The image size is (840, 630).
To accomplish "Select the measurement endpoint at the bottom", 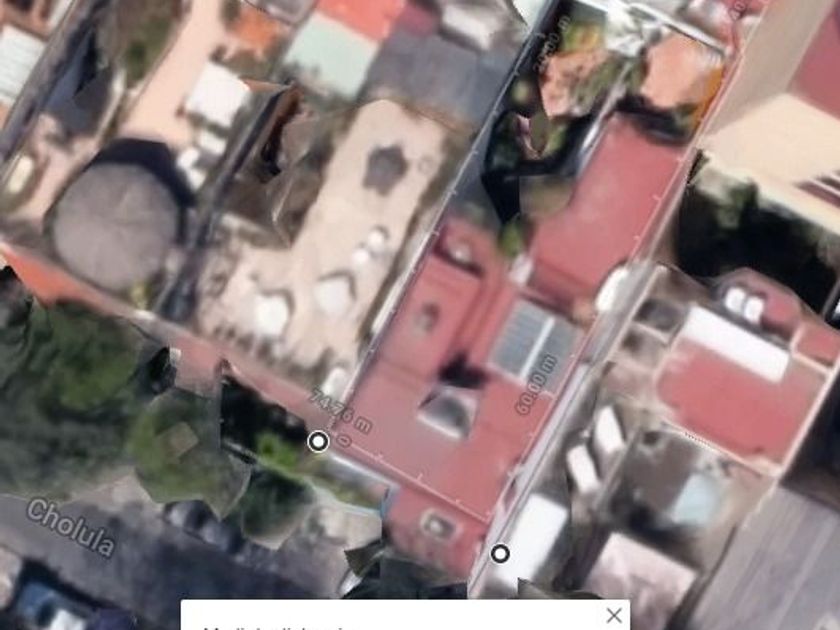I will tap(500, 553).
